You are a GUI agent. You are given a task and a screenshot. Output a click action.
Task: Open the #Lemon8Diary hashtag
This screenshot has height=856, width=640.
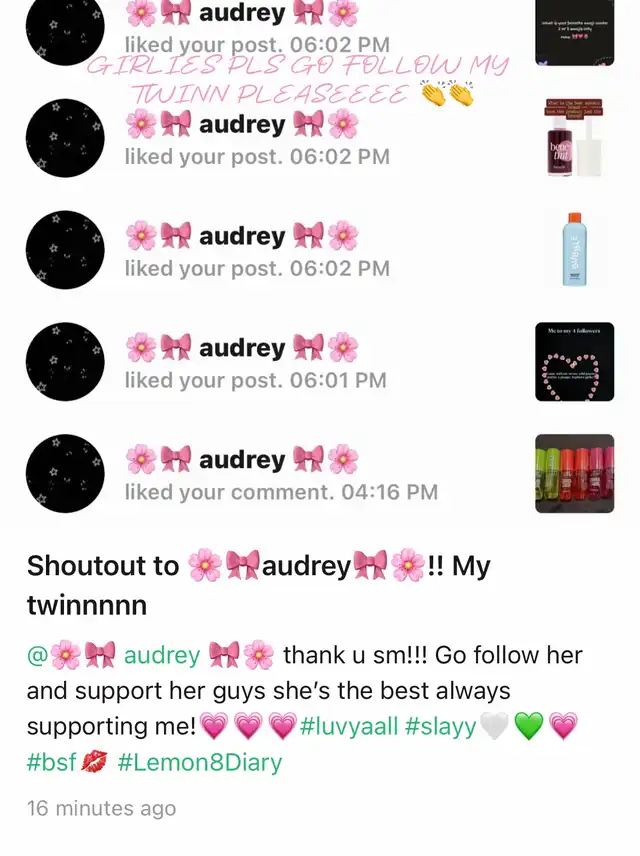point(200,763)
